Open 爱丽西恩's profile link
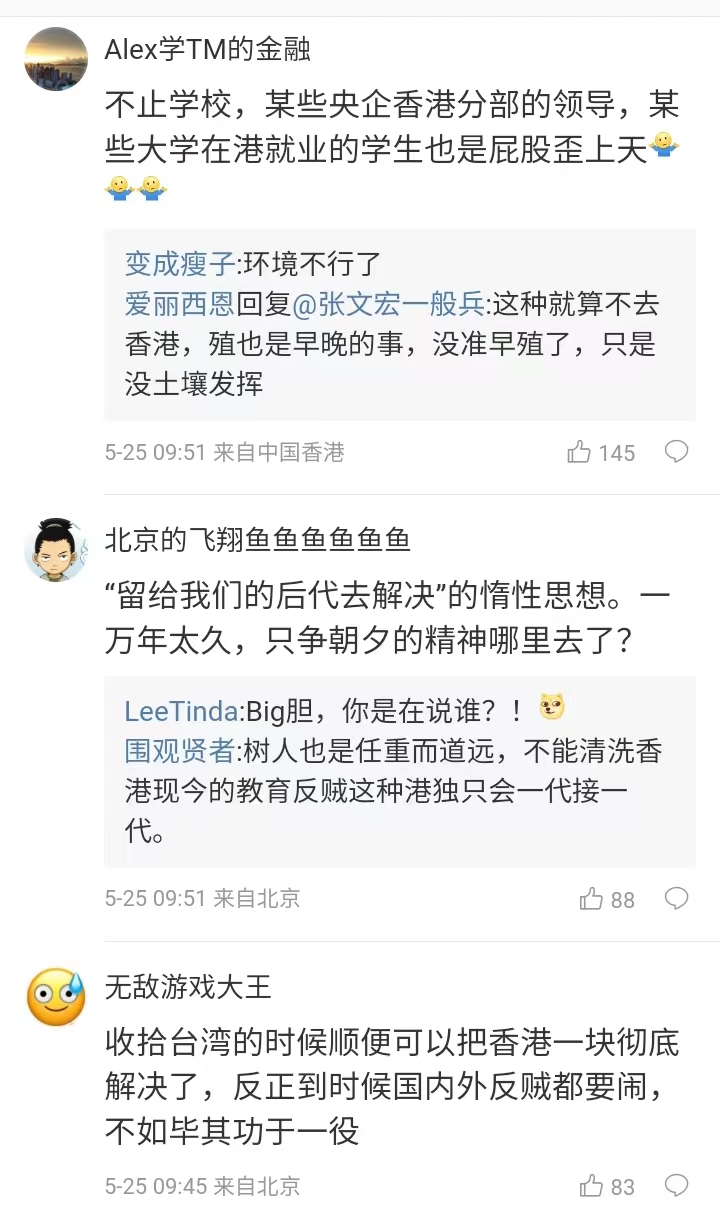The width and height of the screenshot is (720, 1220). [180, 304]
